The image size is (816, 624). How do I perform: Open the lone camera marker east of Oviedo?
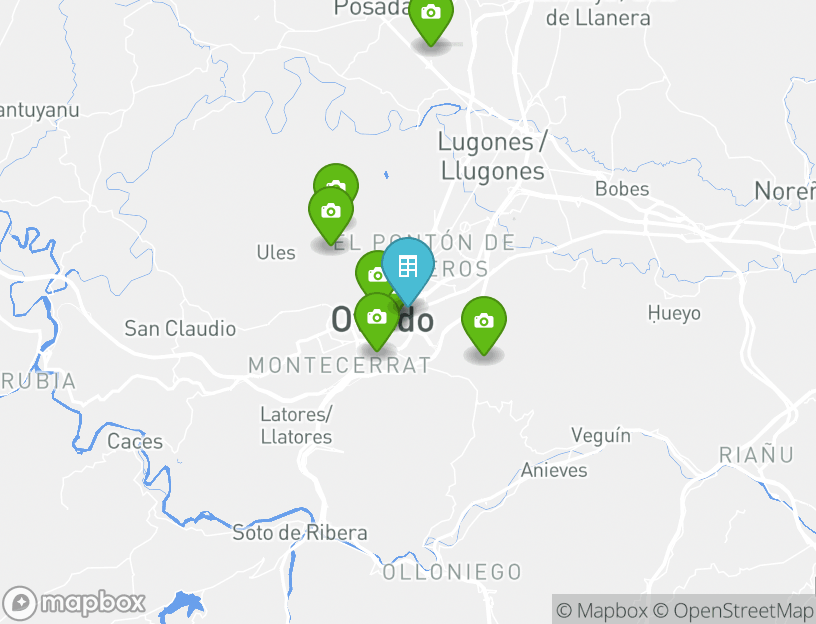coord(484,322)
